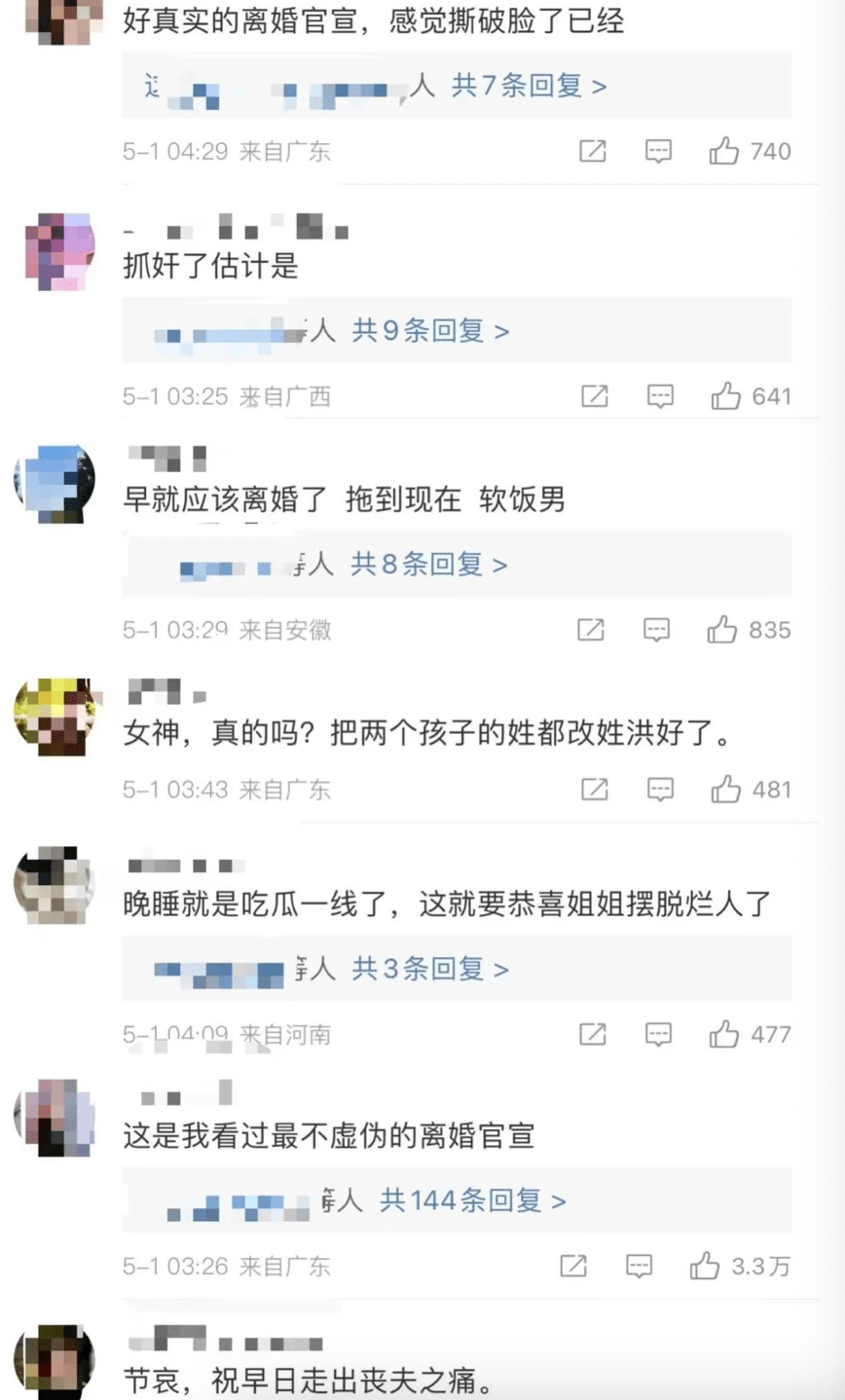Like the comment 抓奸了估计是
Viewport: 845px width, 1400px height.
tap(726, 396)
